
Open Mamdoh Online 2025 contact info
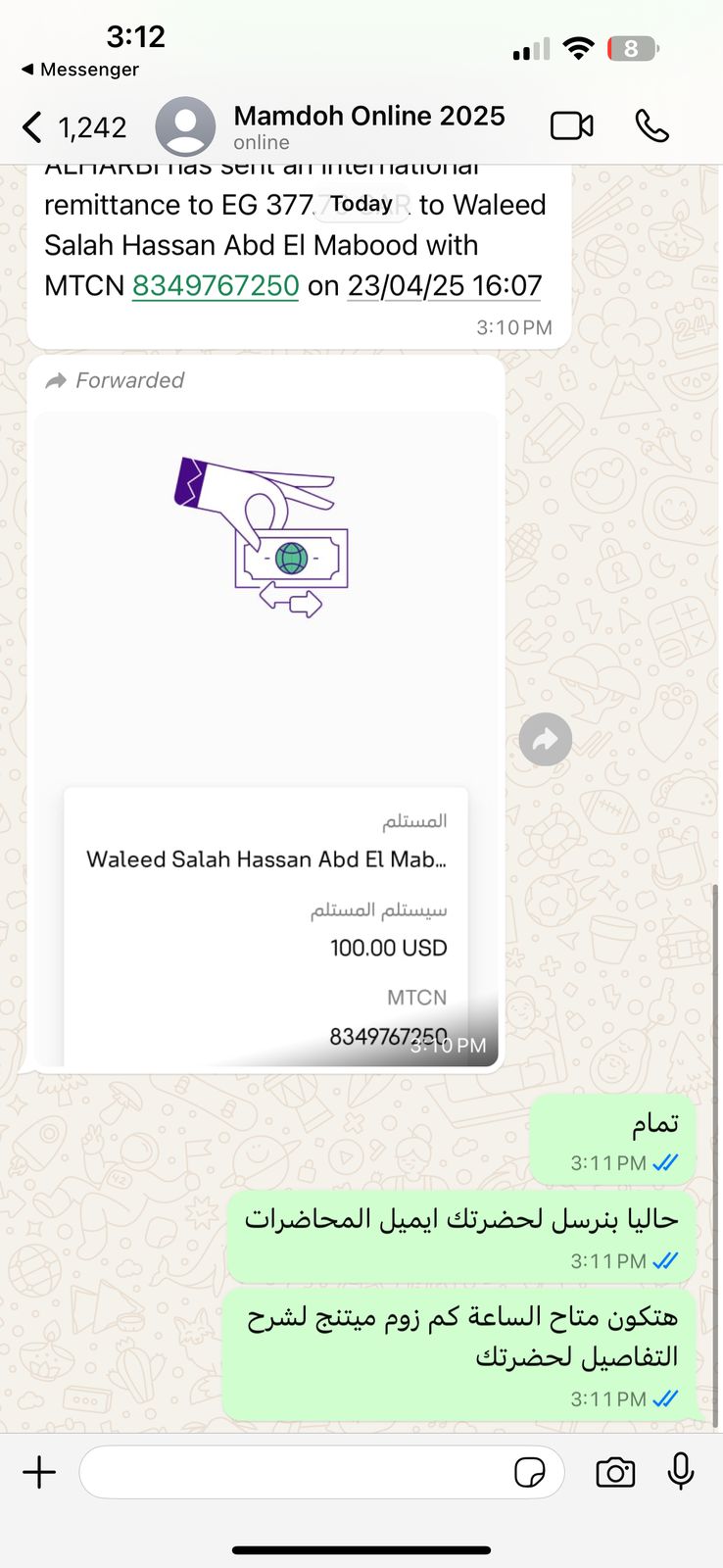coord(368,126)
